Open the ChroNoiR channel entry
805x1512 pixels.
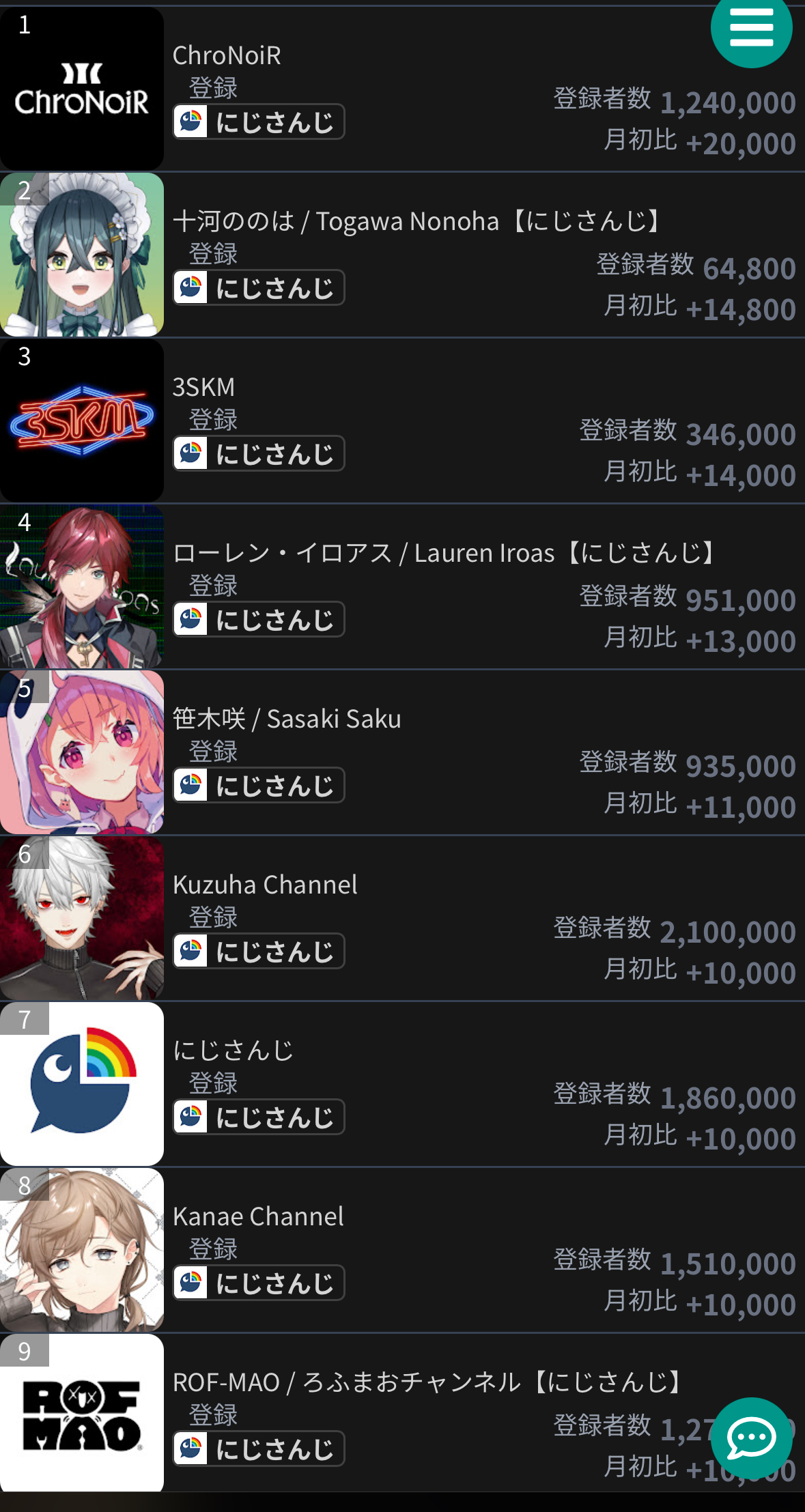coord(227,55)
